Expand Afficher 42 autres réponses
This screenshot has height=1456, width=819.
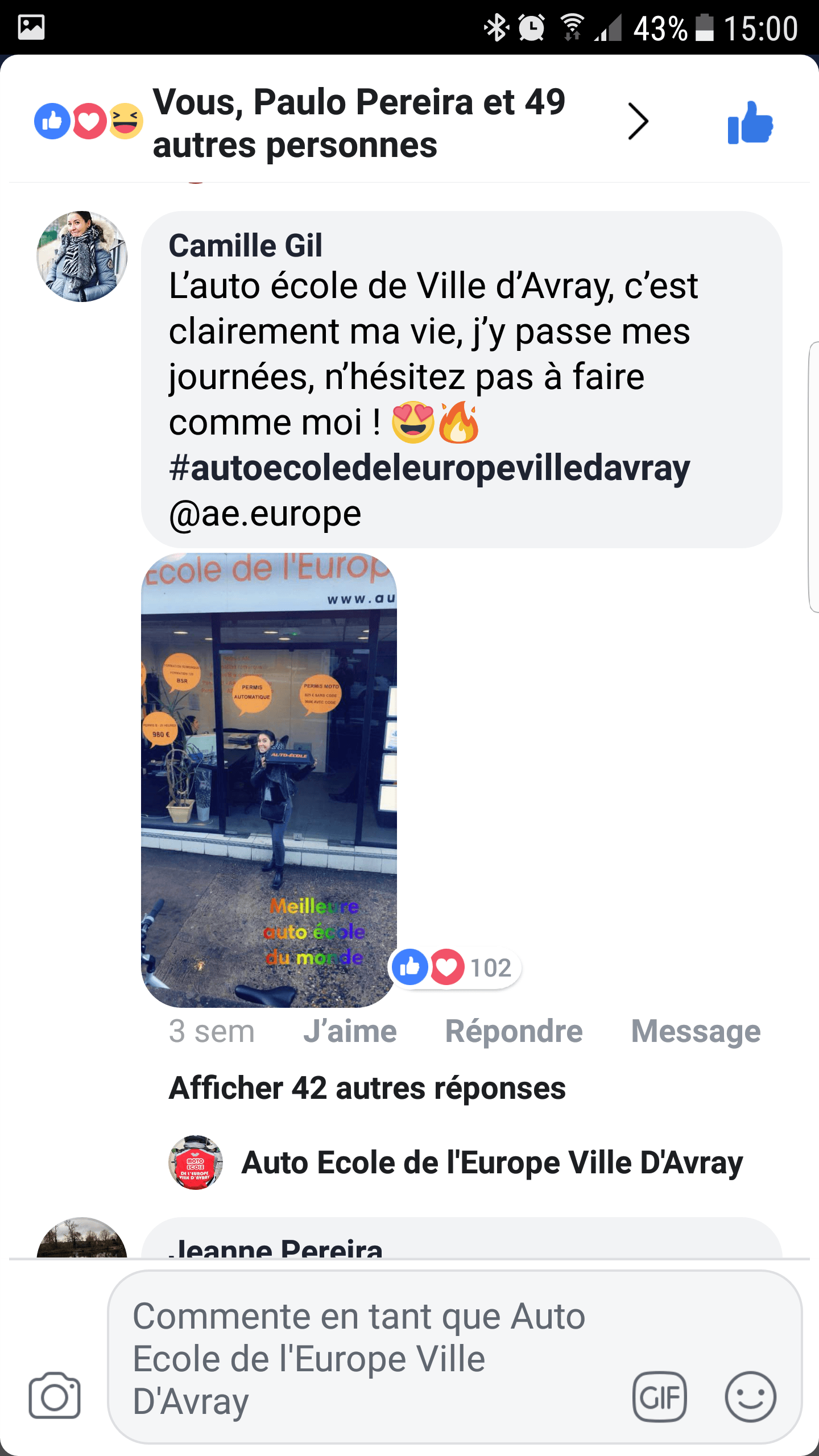367,1088
